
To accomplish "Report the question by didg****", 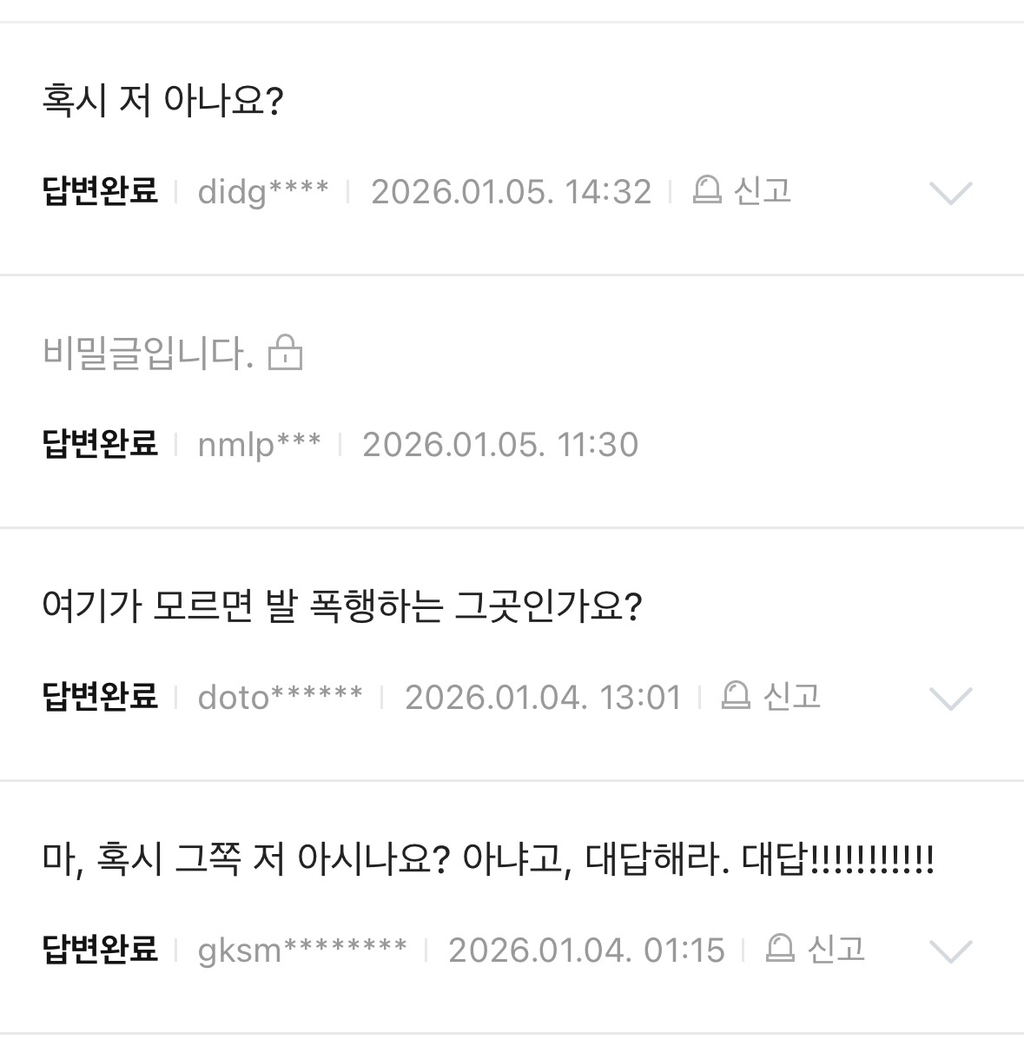I will coord(742,191).
